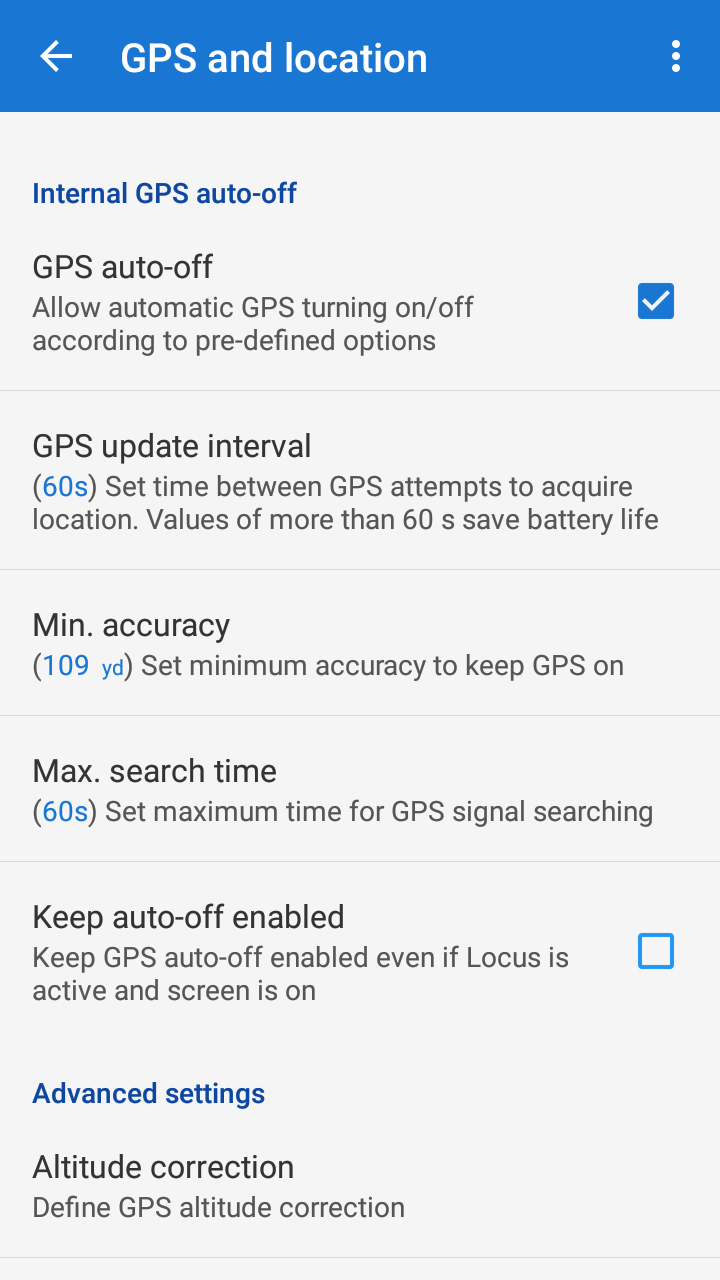Uncheck the GPS auto-off checkbox
Screen dimensions: 720x1280
pyautogui.click(x=656, y=301)
